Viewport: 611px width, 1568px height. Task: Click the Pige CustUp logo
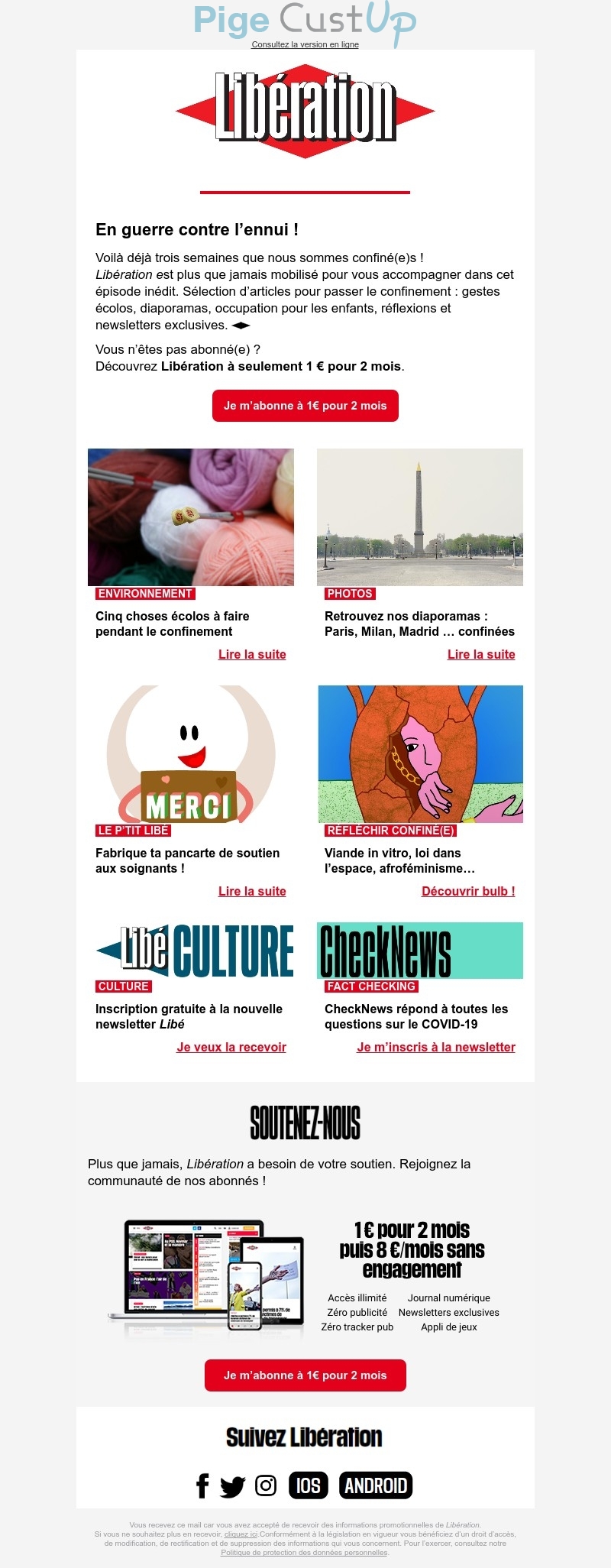(305, 21)
